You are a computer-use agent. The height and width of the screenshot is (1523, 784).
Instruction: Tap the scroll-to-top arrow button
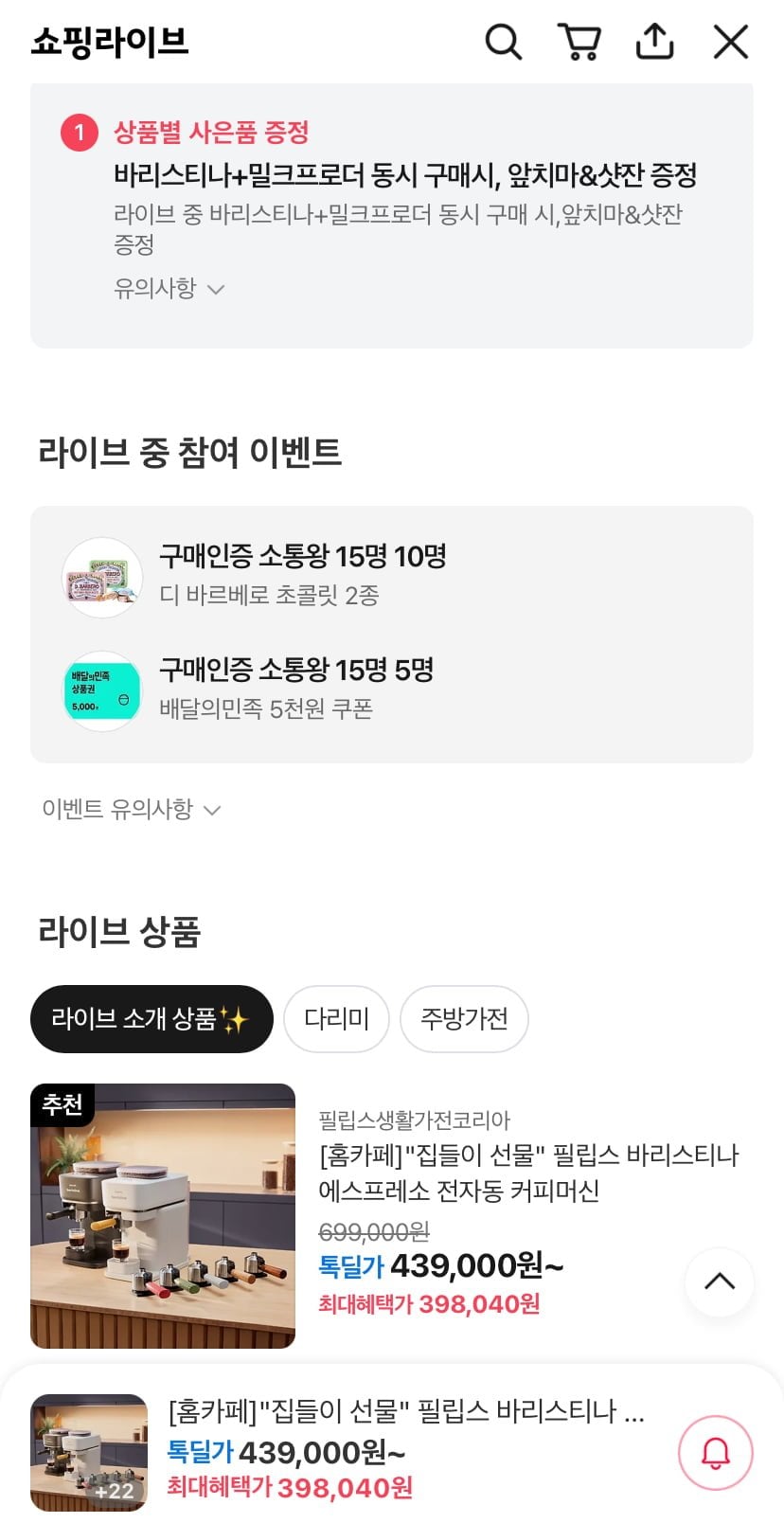coord(720,1282)
